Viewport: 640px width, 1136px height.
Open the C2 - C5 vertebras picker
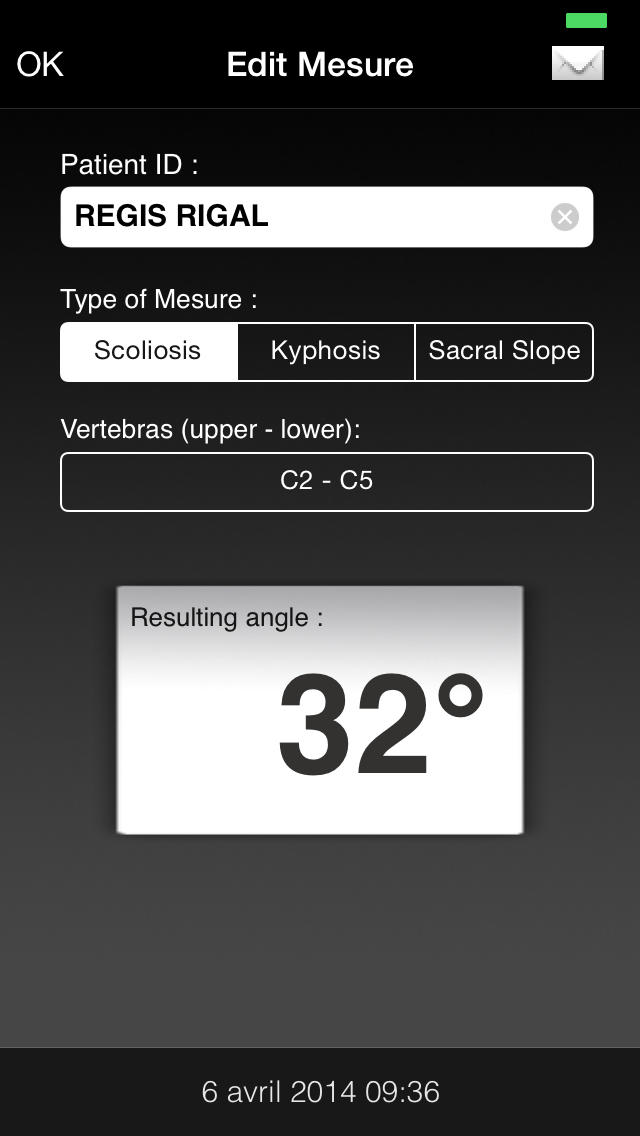(x=327, y=482)
